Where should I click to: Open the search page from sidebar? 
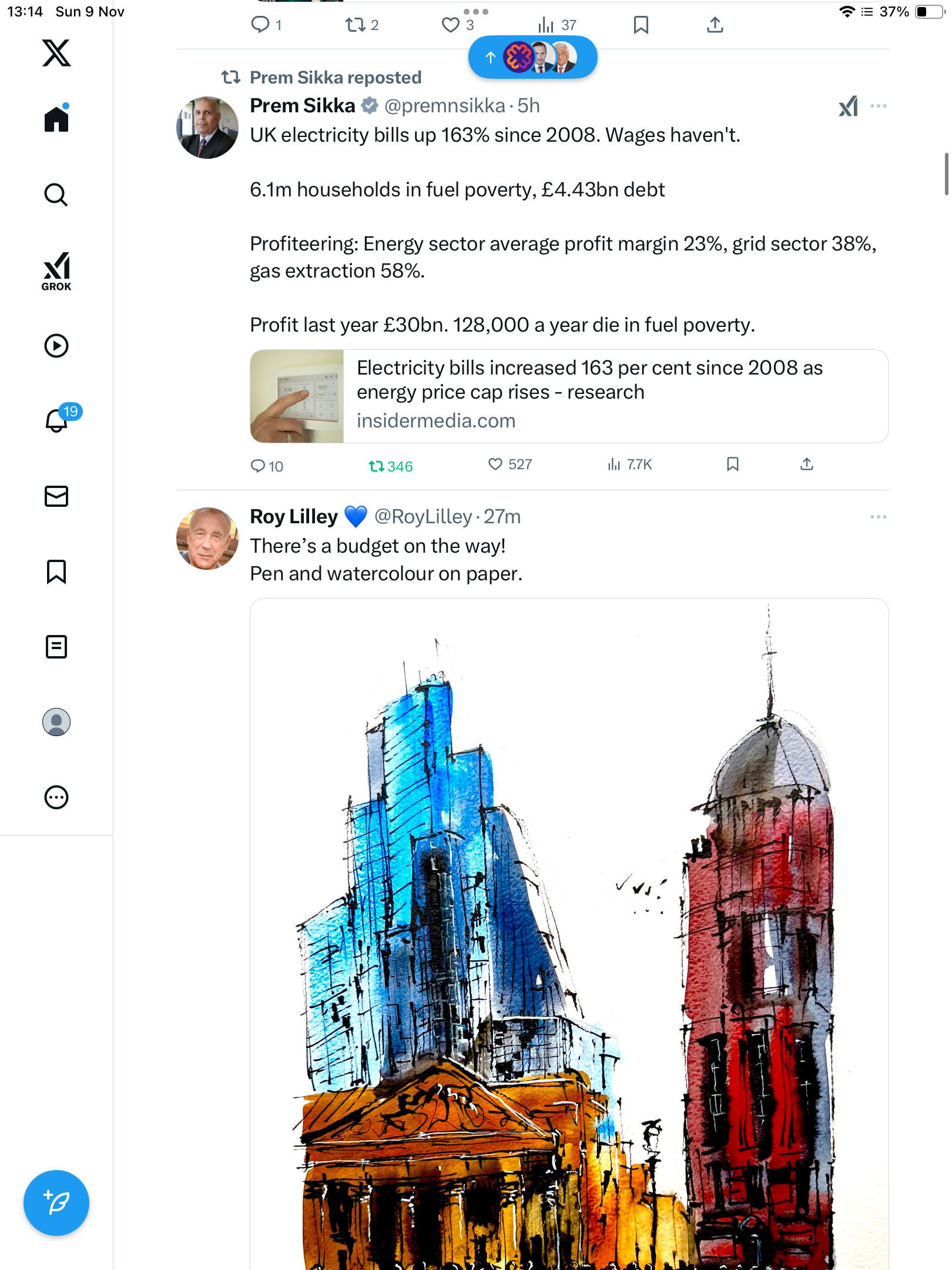point(56,195)
